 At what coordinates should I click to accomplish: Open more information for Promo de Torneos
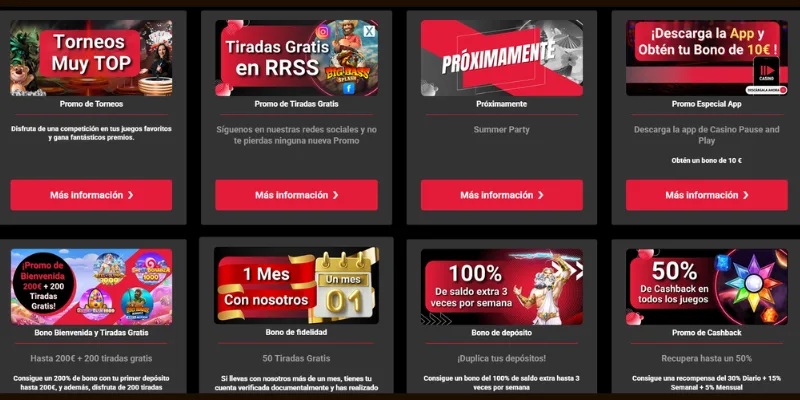point(91,195)
